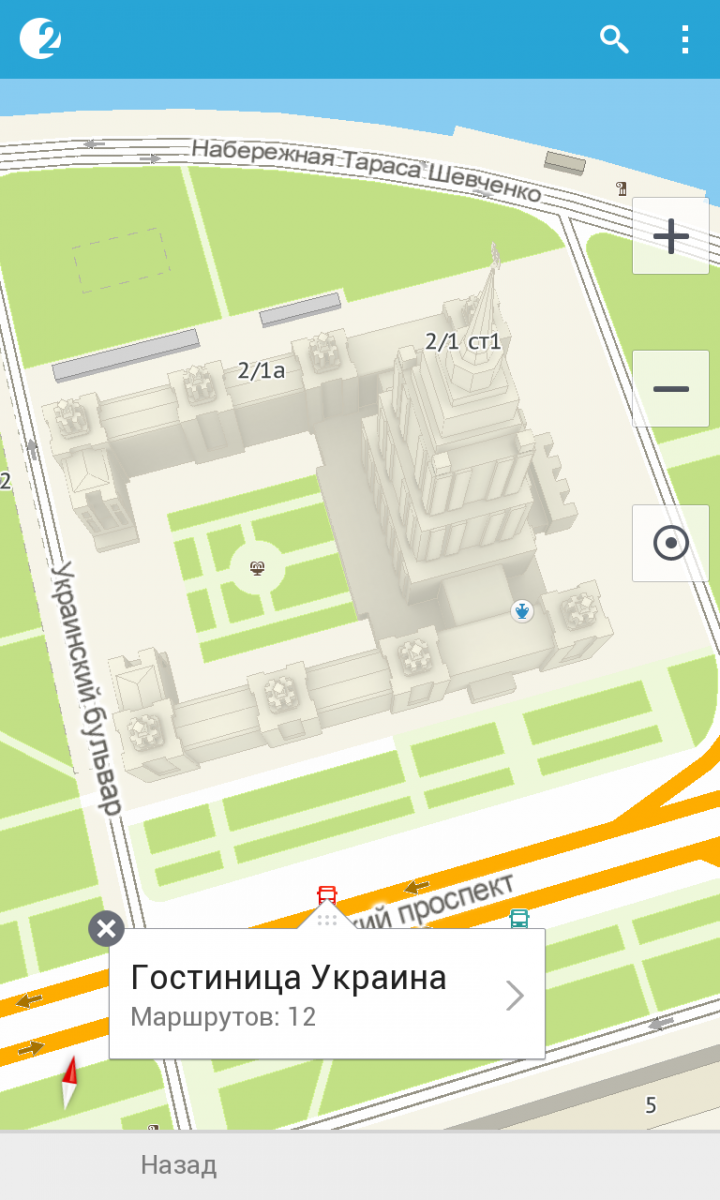Center map on my location
This screenshot has height=1200, width=720.
coord(670,543)
